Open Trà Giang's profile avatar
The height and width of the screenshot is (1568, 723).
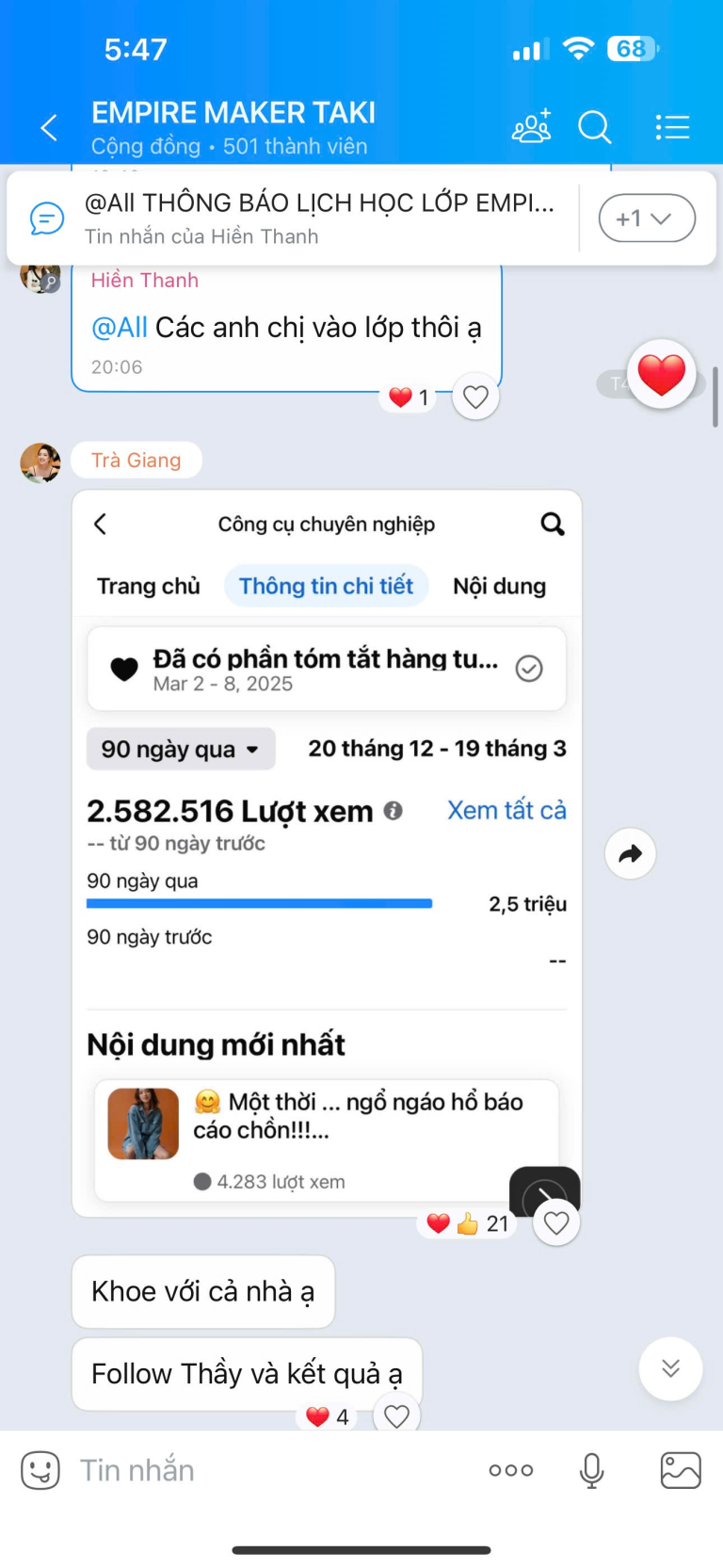(40, 462)
